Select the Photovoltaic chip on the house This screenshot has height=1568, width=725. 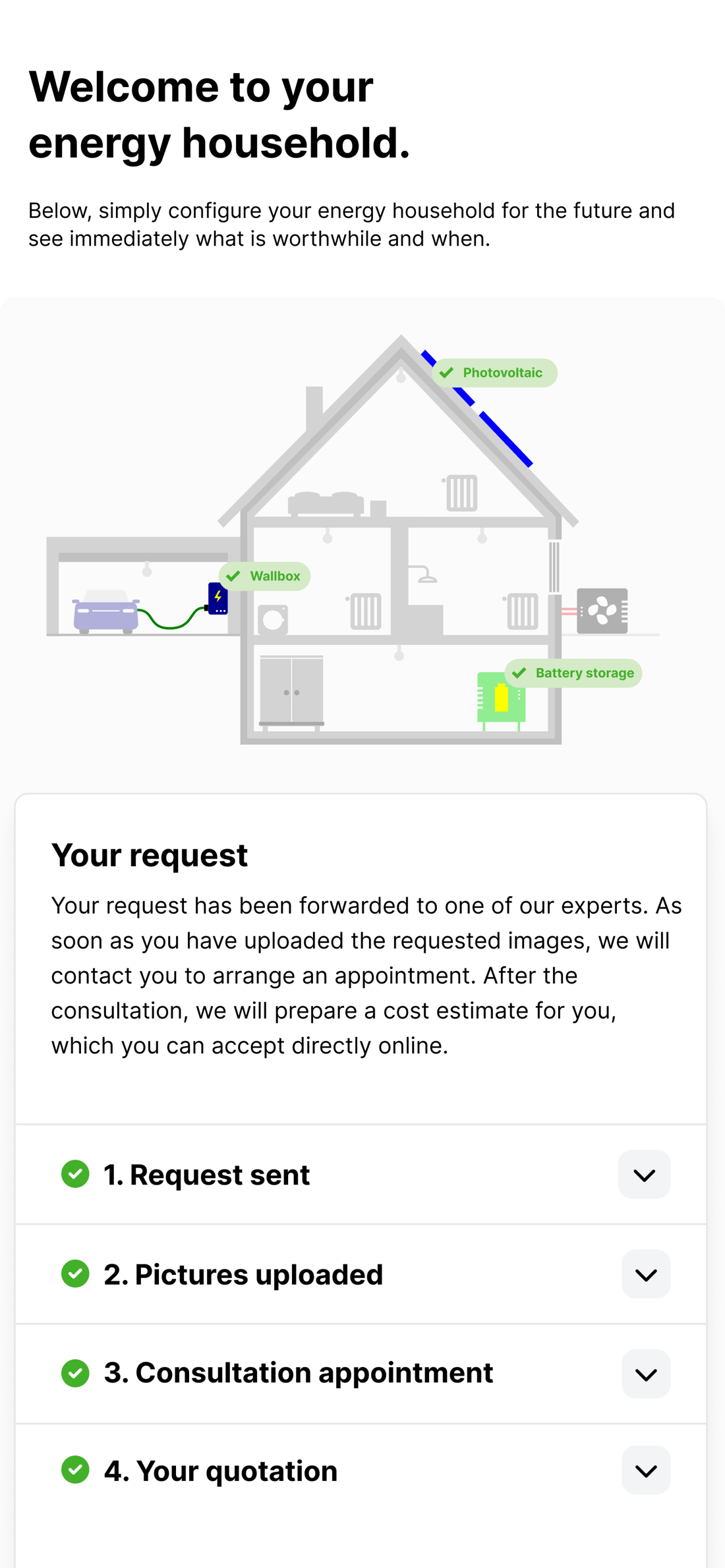point(494,373)
